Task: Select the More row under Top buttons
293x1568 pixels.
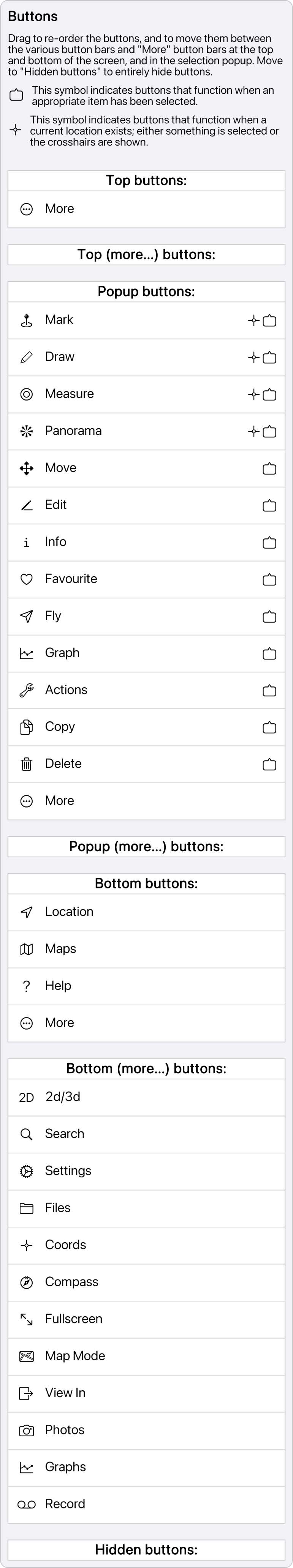Action: tap(146, 209)
